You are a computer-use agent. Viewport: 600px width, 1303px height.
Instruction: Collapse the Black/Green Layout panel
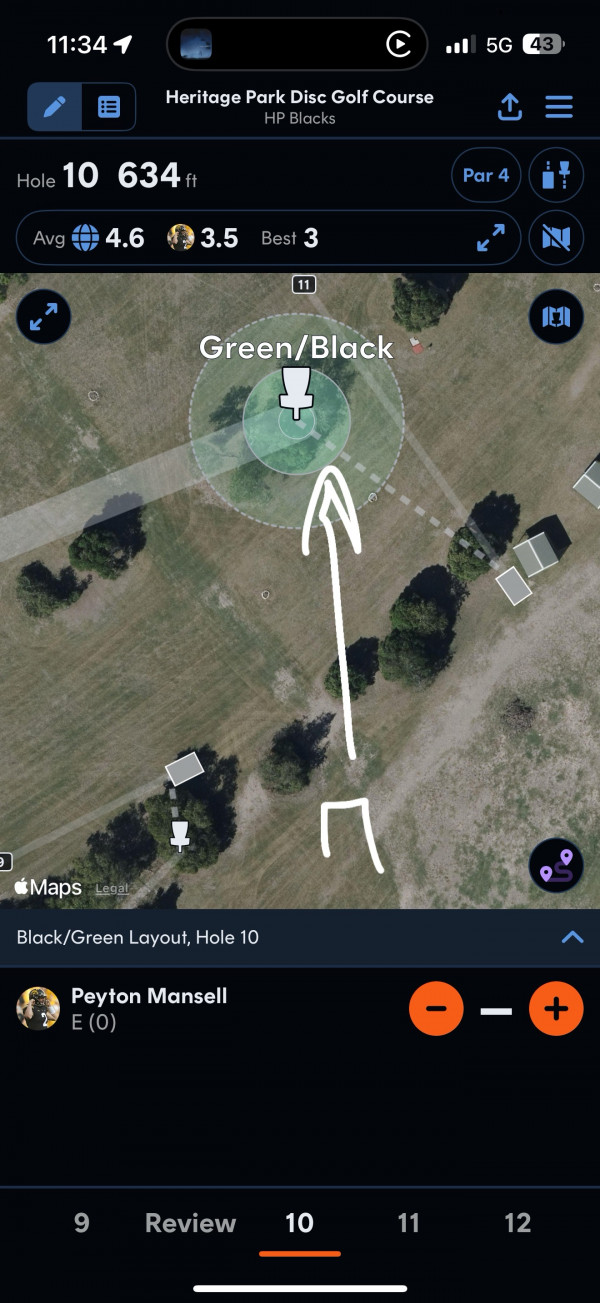pyautogui.click(x=572, y=937)
